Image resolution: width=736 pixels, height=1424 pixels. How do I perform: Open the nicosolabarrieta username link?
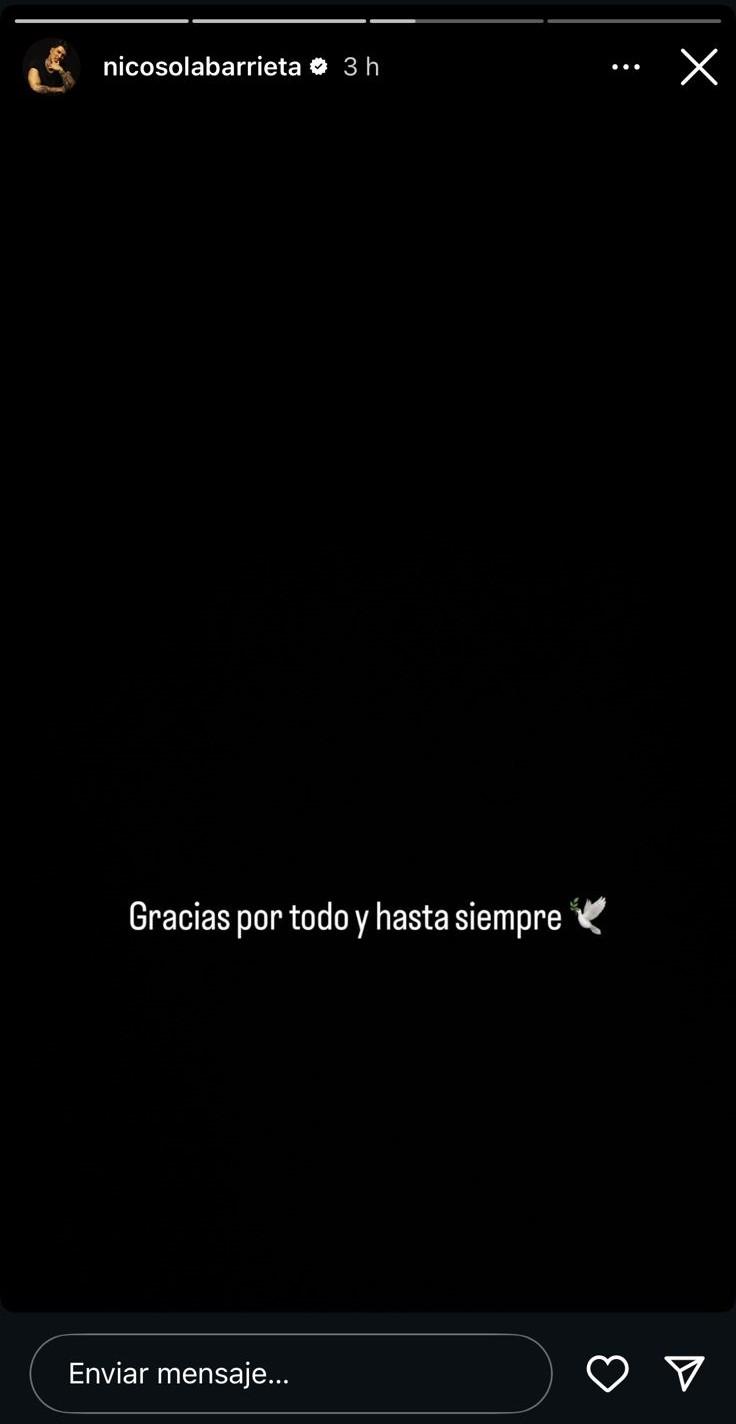click(201, 66)
